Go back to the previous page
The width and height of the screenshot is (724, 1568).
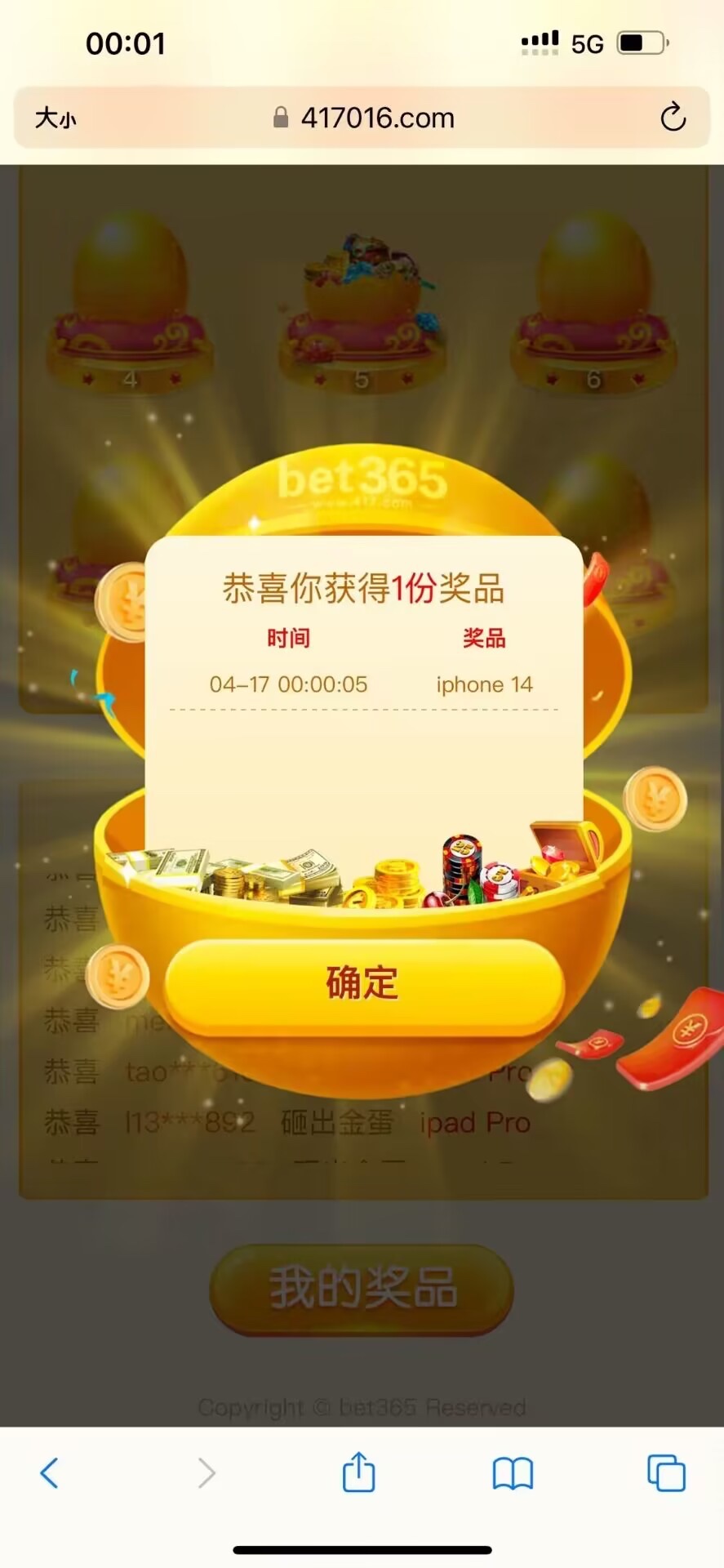tap(49, 1473)
